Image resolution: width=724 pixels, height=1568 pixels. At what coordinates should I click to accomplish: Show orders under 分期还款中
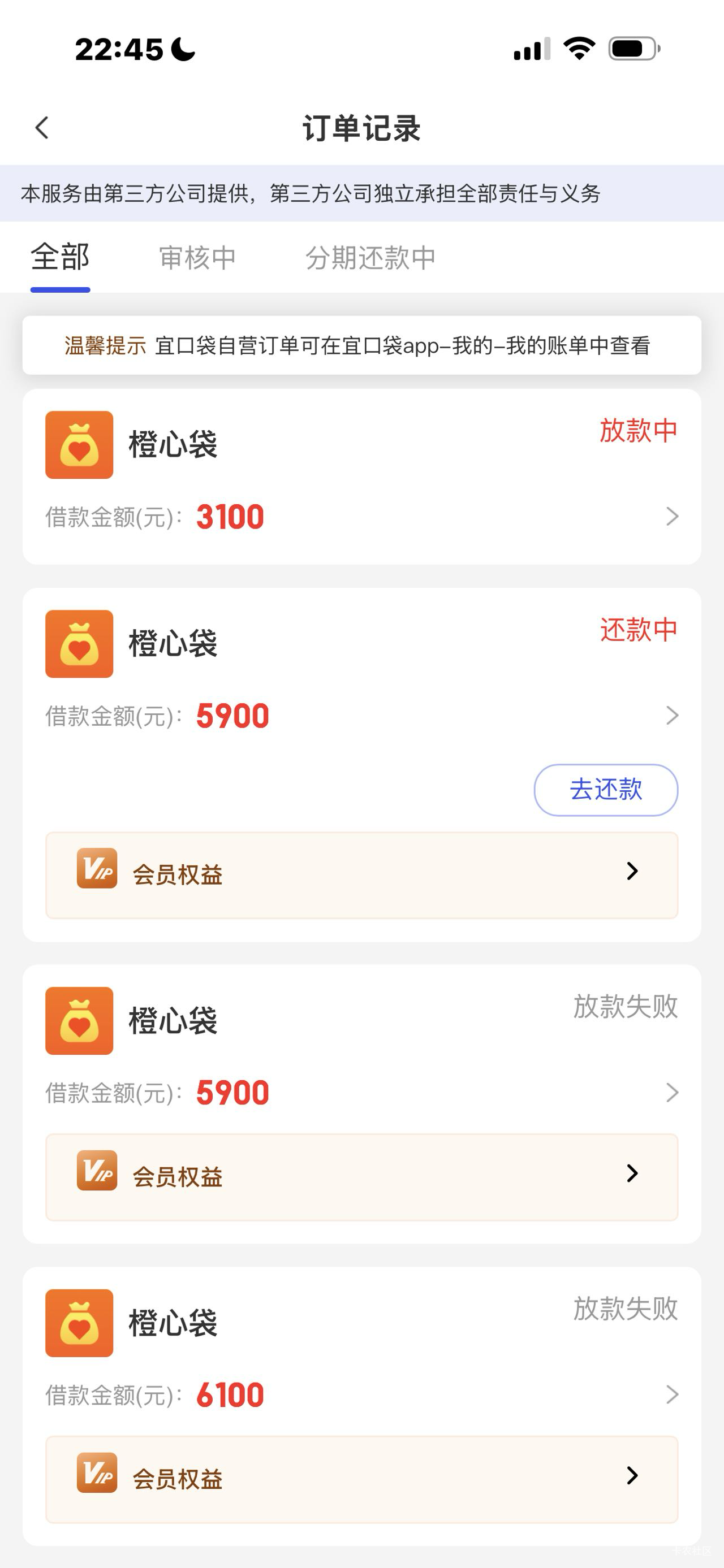[370, 258]
